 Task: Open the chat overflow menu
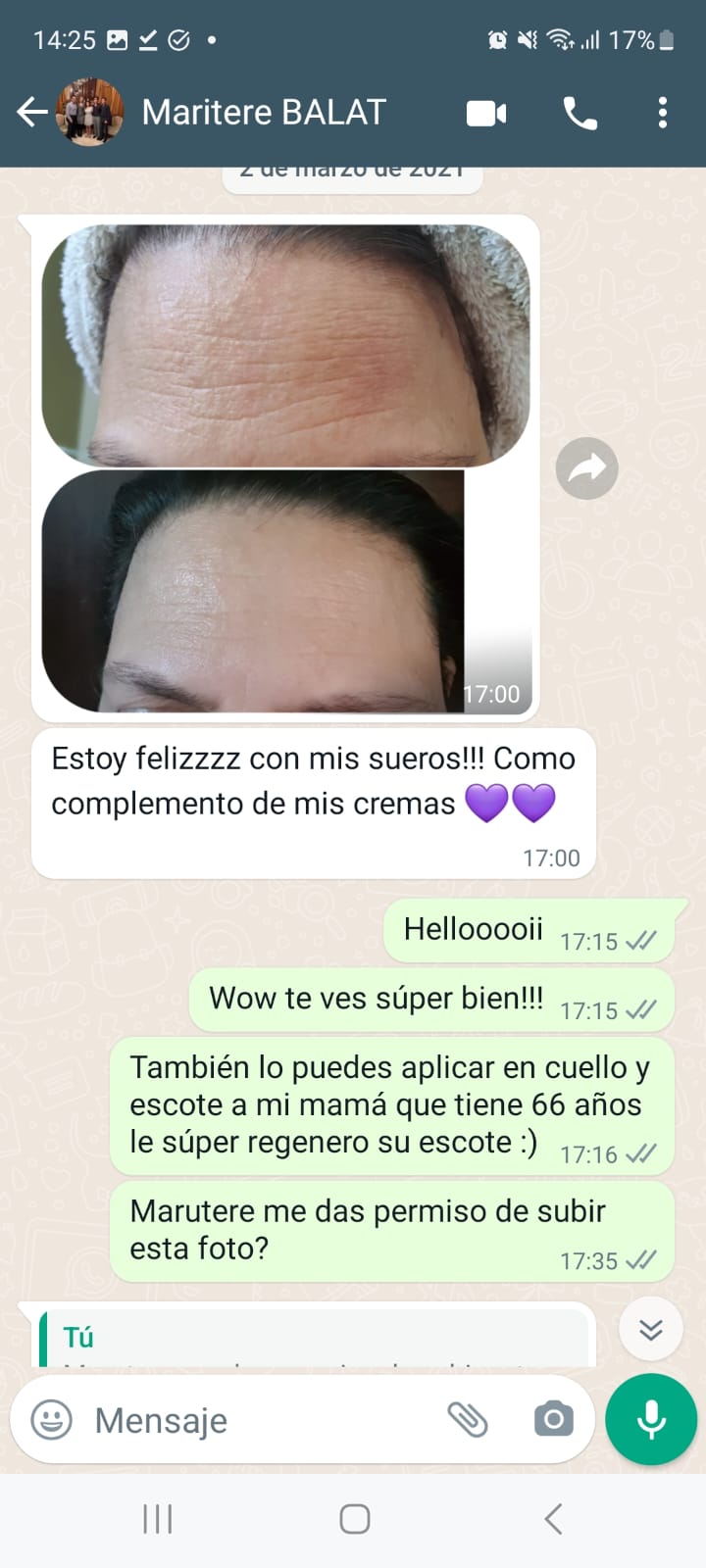tap(663, 114)
